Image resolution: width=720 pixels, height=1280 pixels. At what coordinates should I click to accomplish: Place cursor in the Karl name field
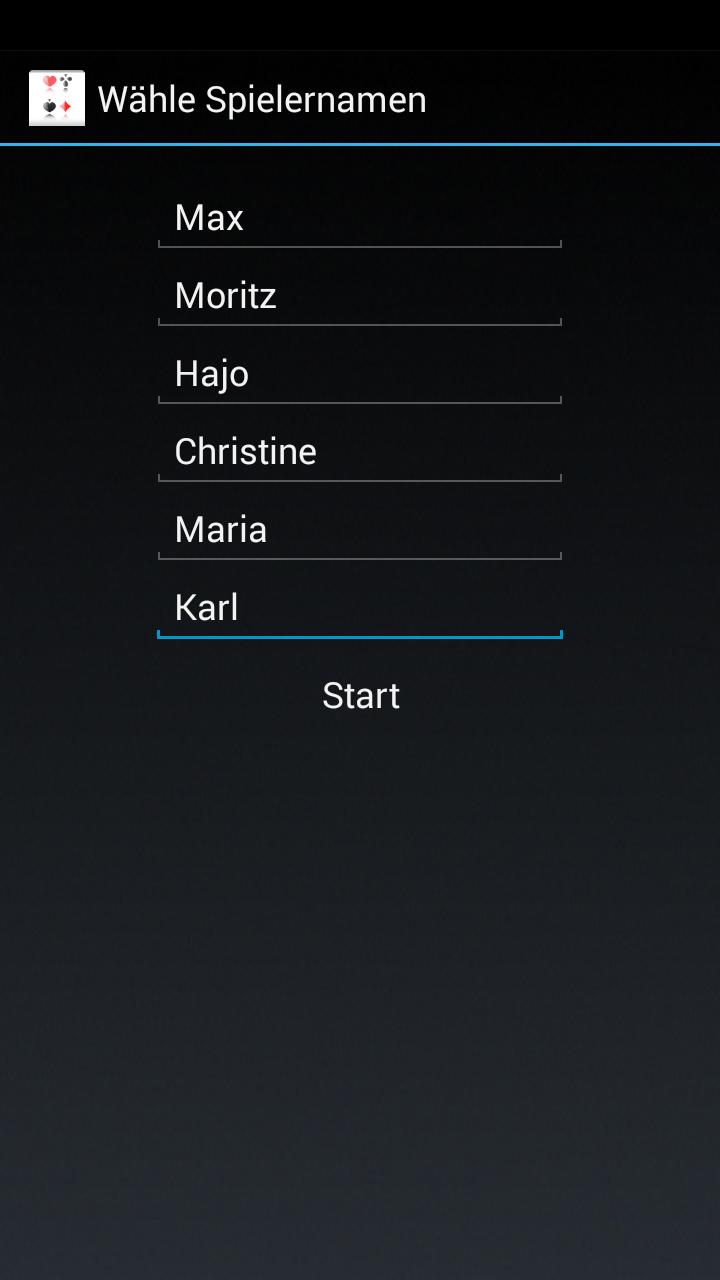tap(360, 608)
